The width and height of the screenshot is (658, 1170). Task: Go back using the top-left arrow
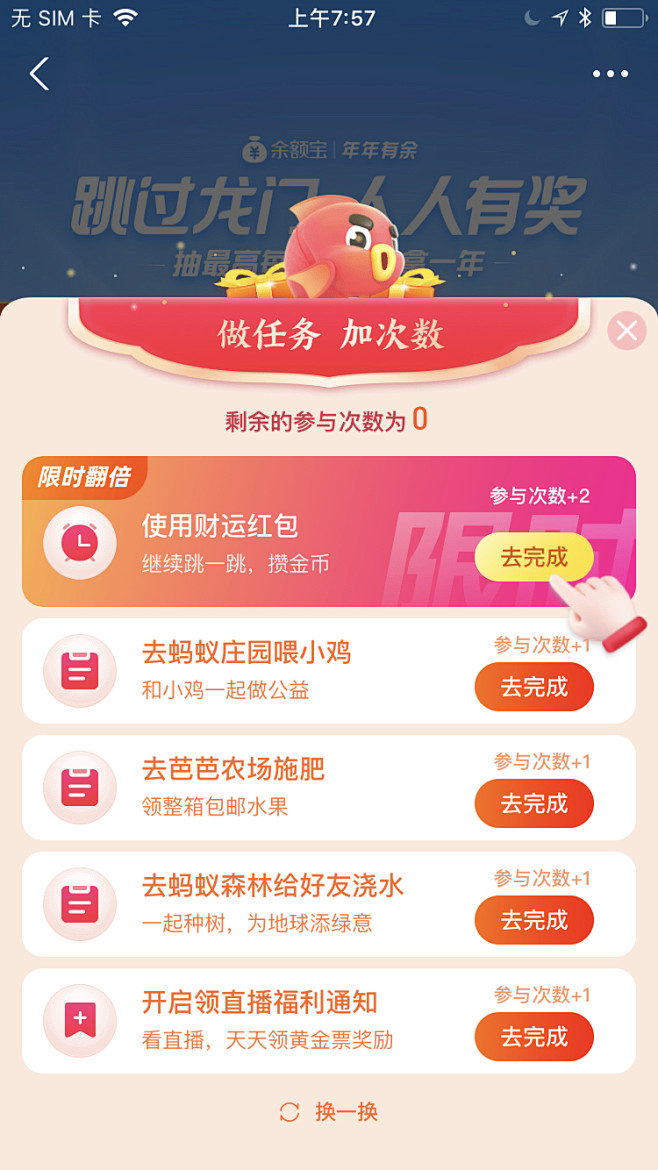[39, 73]
